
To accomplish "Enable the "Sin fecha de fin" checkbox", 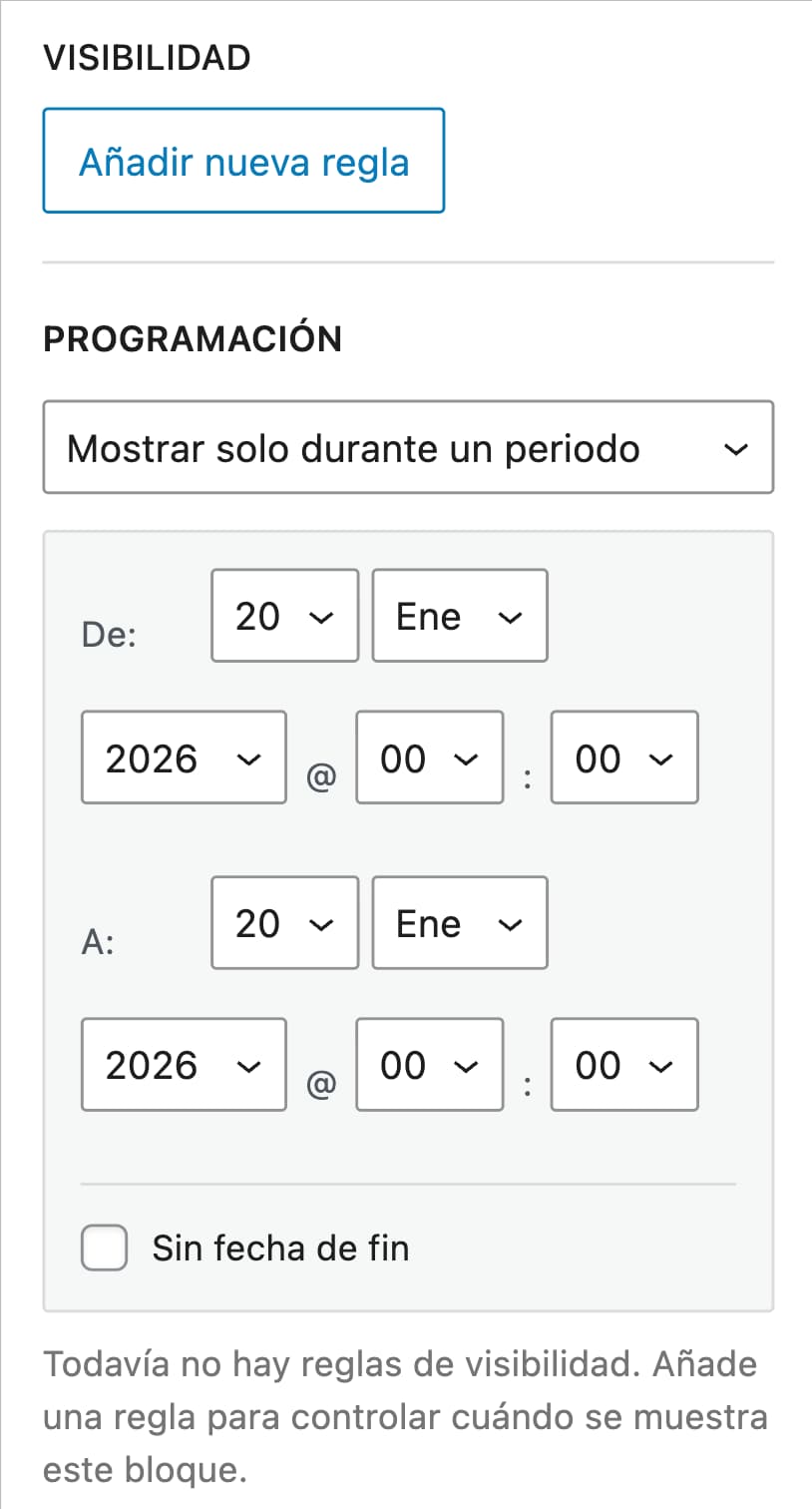I will click(x=104, y=1247).
